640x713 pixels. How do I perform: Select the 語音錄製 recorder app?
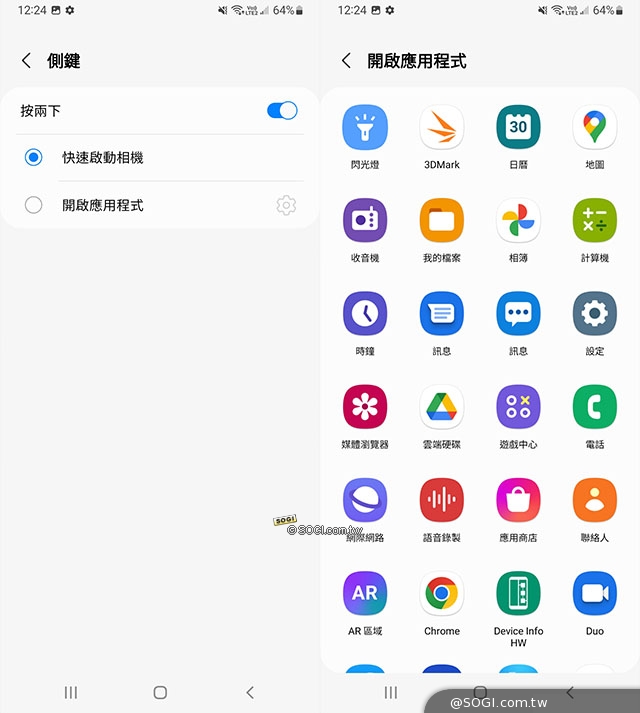click(x=442, y=501)
